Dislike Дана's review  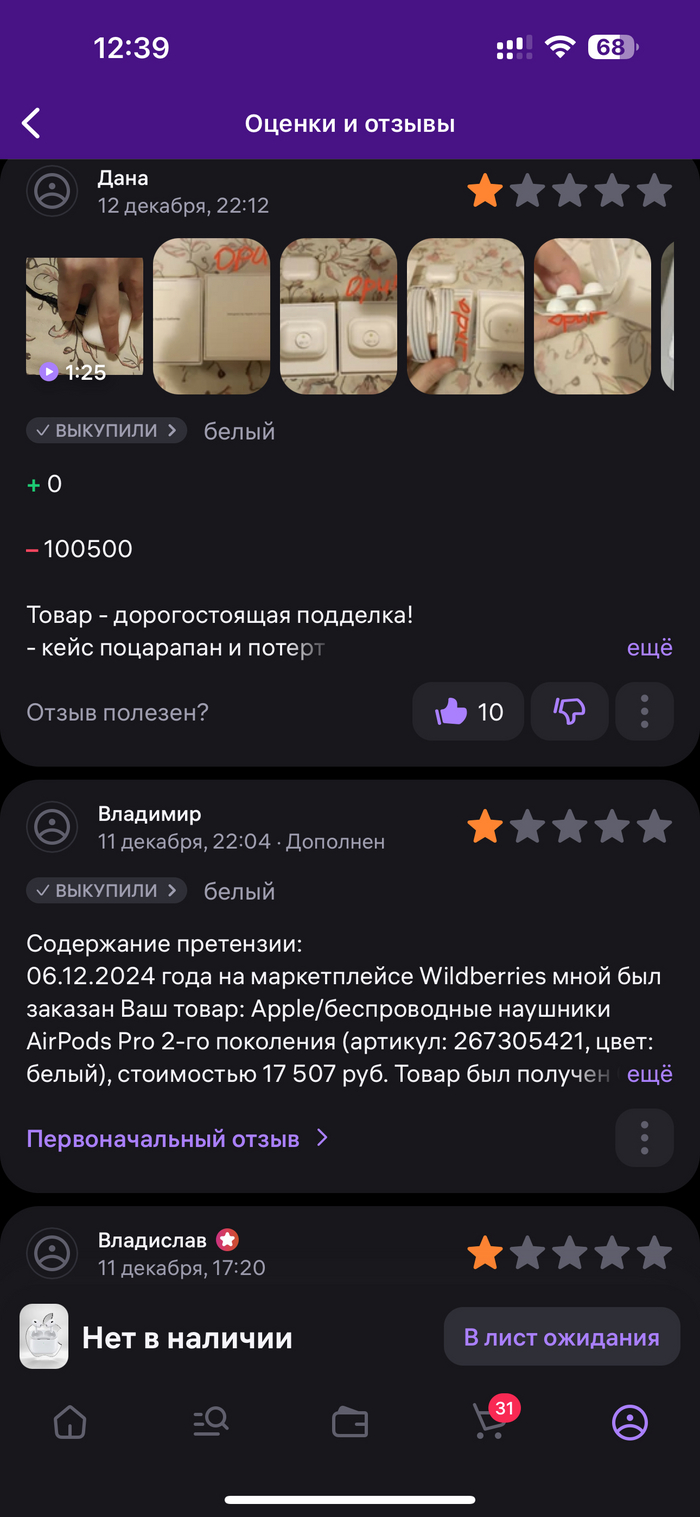[x=569, y=712]
